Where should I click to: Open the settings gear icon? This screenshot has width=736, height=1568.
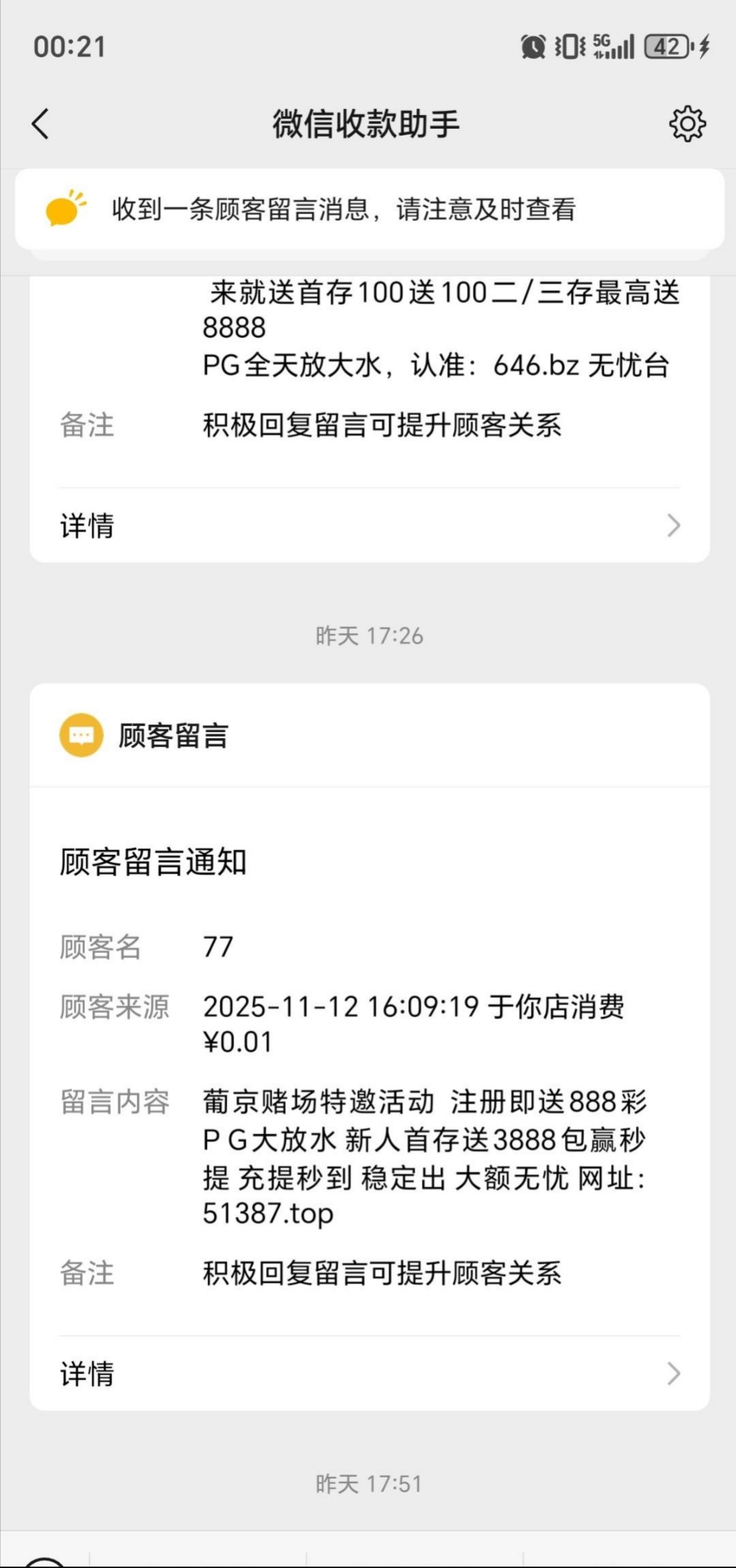coord(687,124)
